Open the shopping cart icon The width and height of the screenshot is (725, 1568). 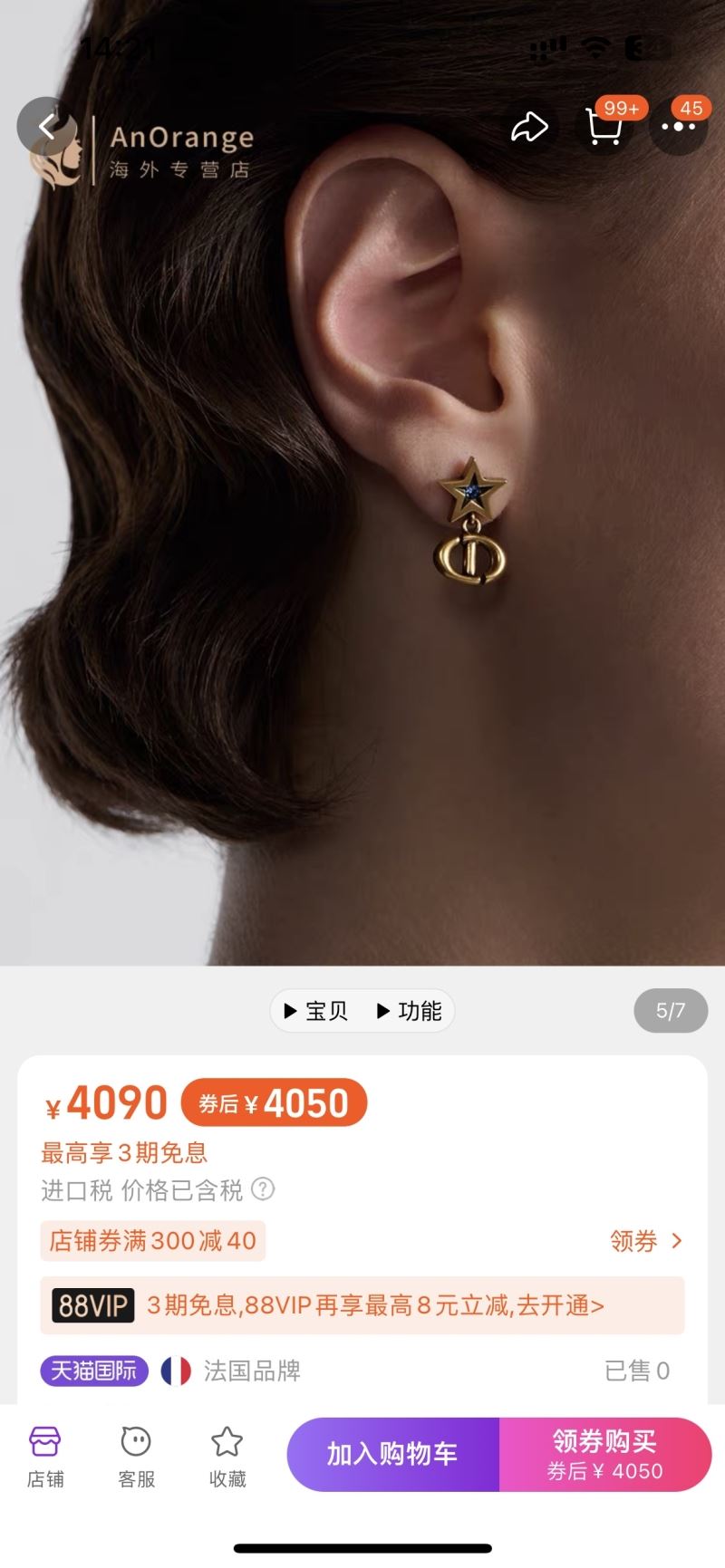pos(605,130)
